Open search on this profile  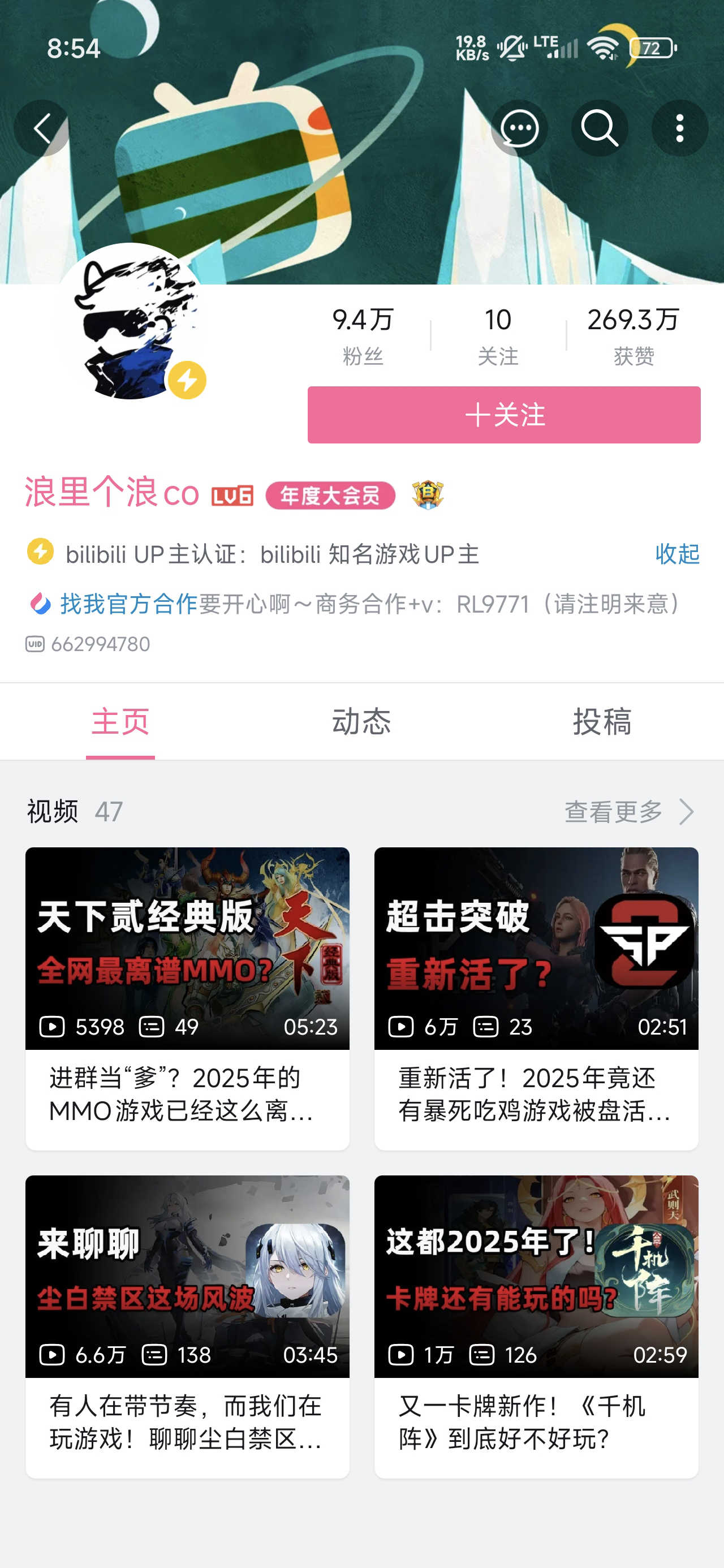pos(599,128)
